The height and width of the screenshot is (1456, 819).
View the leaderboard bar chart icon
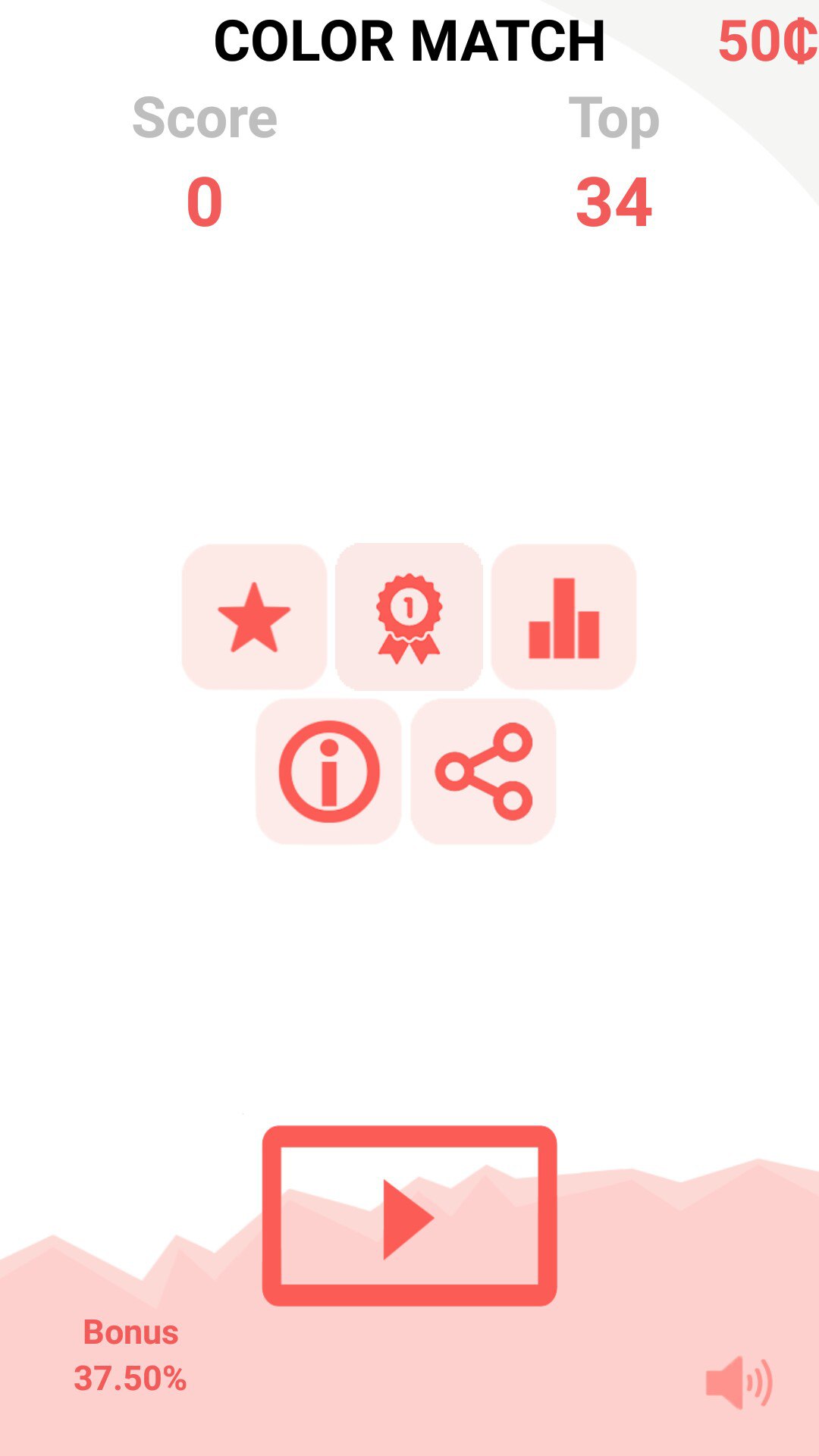[x=564, y=618]
